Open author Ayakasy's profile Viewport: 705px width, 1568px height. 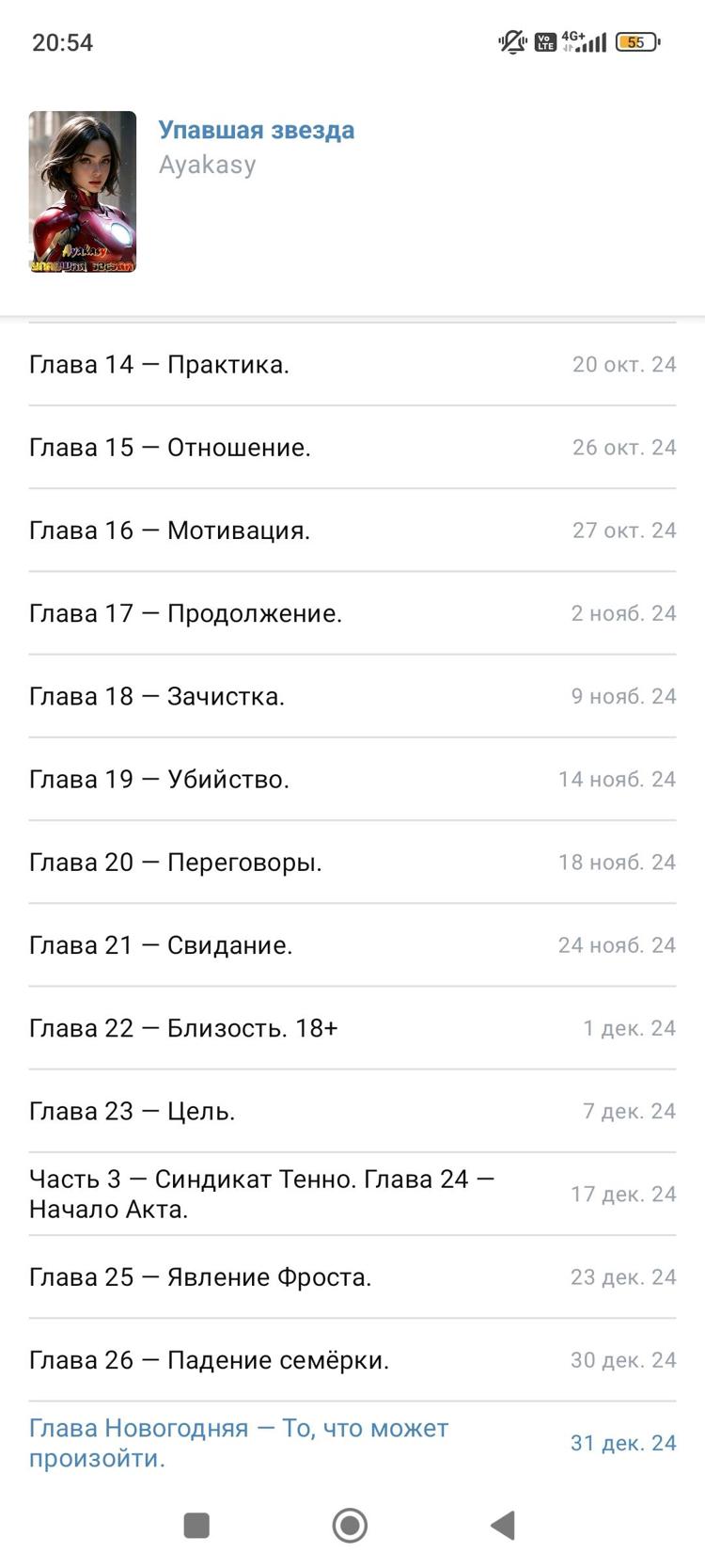click(x=207, y=165)
